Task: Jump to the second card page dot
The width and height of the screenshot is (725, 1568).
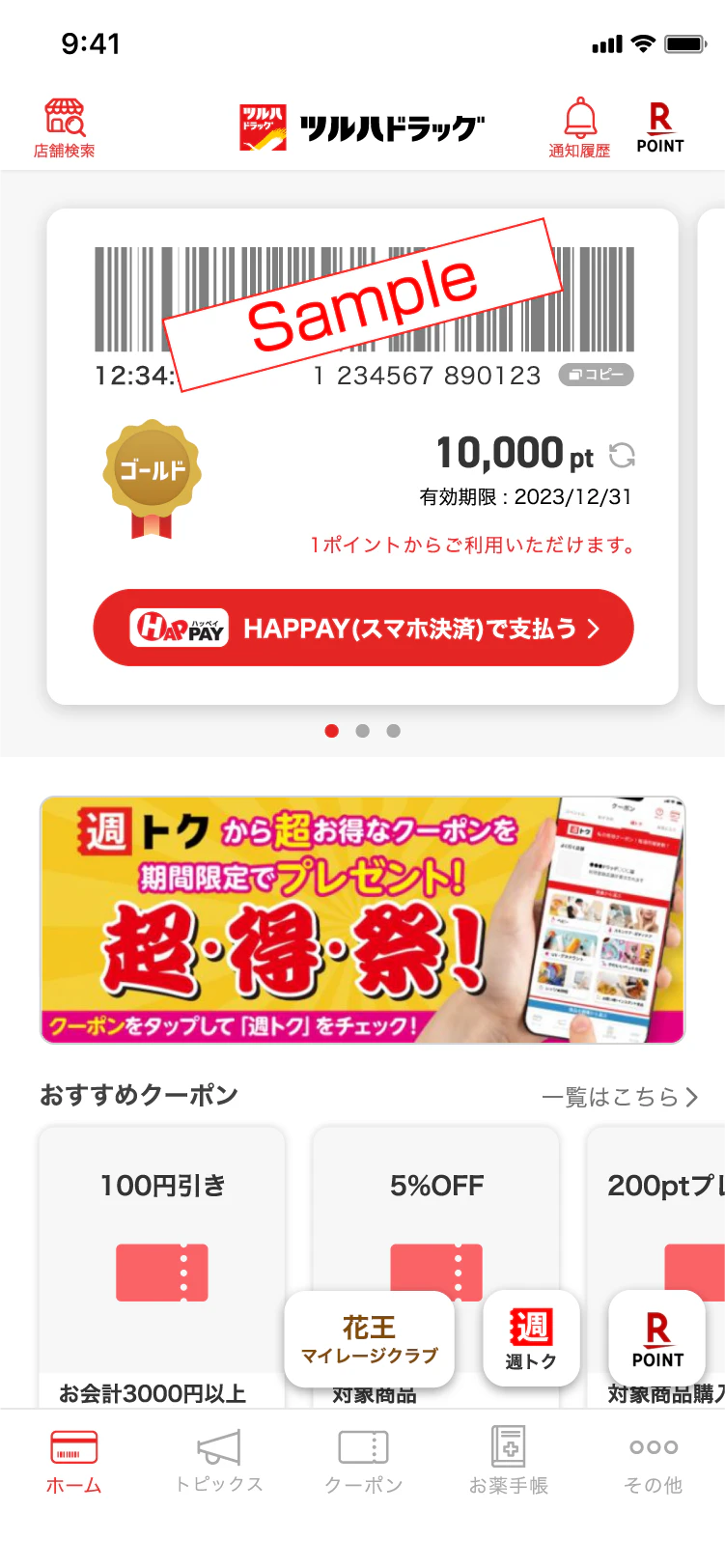Action: pos(362,731)
